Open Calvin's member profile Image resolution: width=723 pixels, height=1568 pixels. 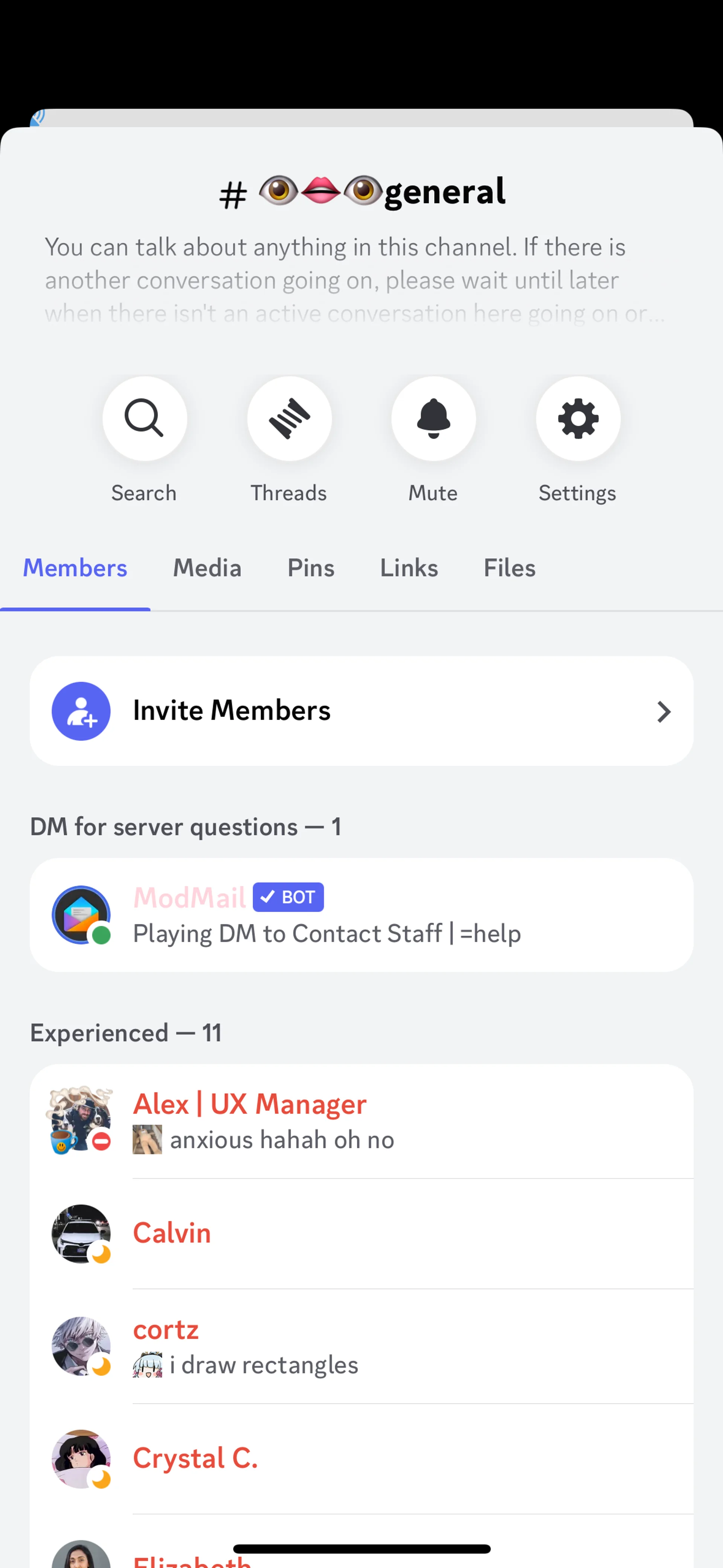tap(361, 1233)
